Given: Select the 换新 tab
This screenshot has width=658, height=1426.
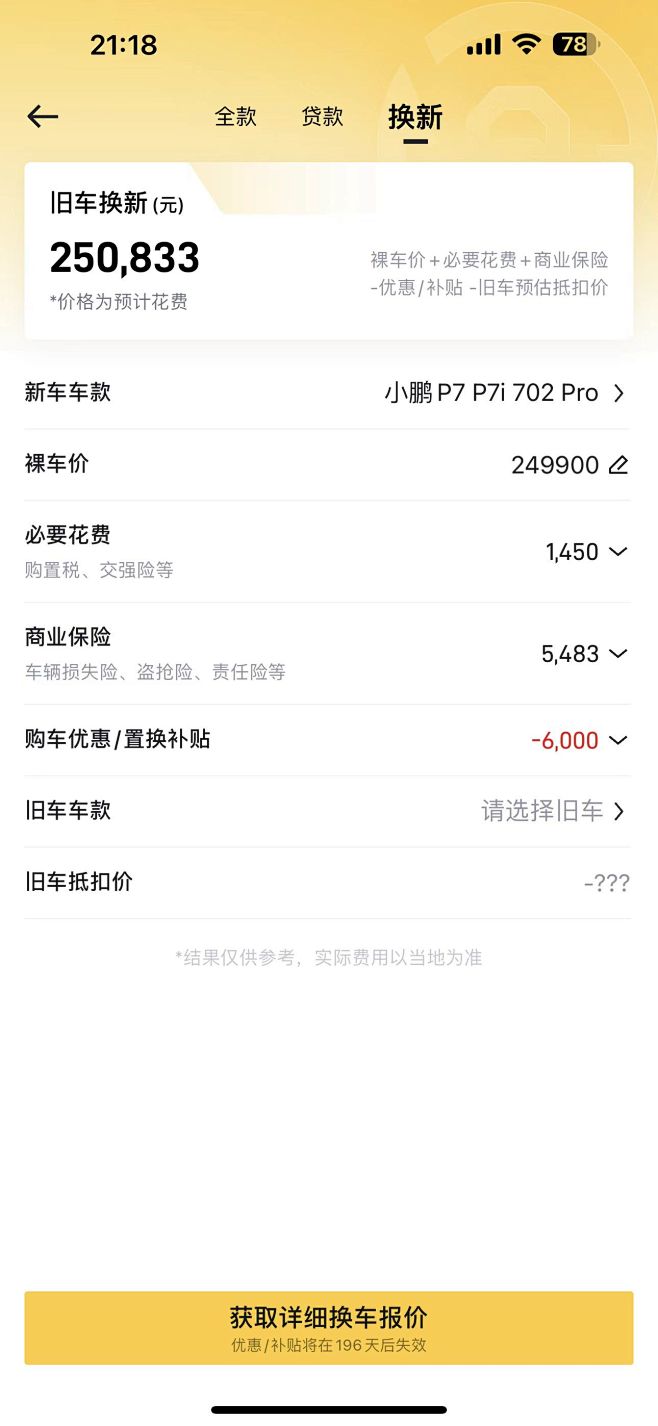Looking at the screenshot, I should 415,118.
